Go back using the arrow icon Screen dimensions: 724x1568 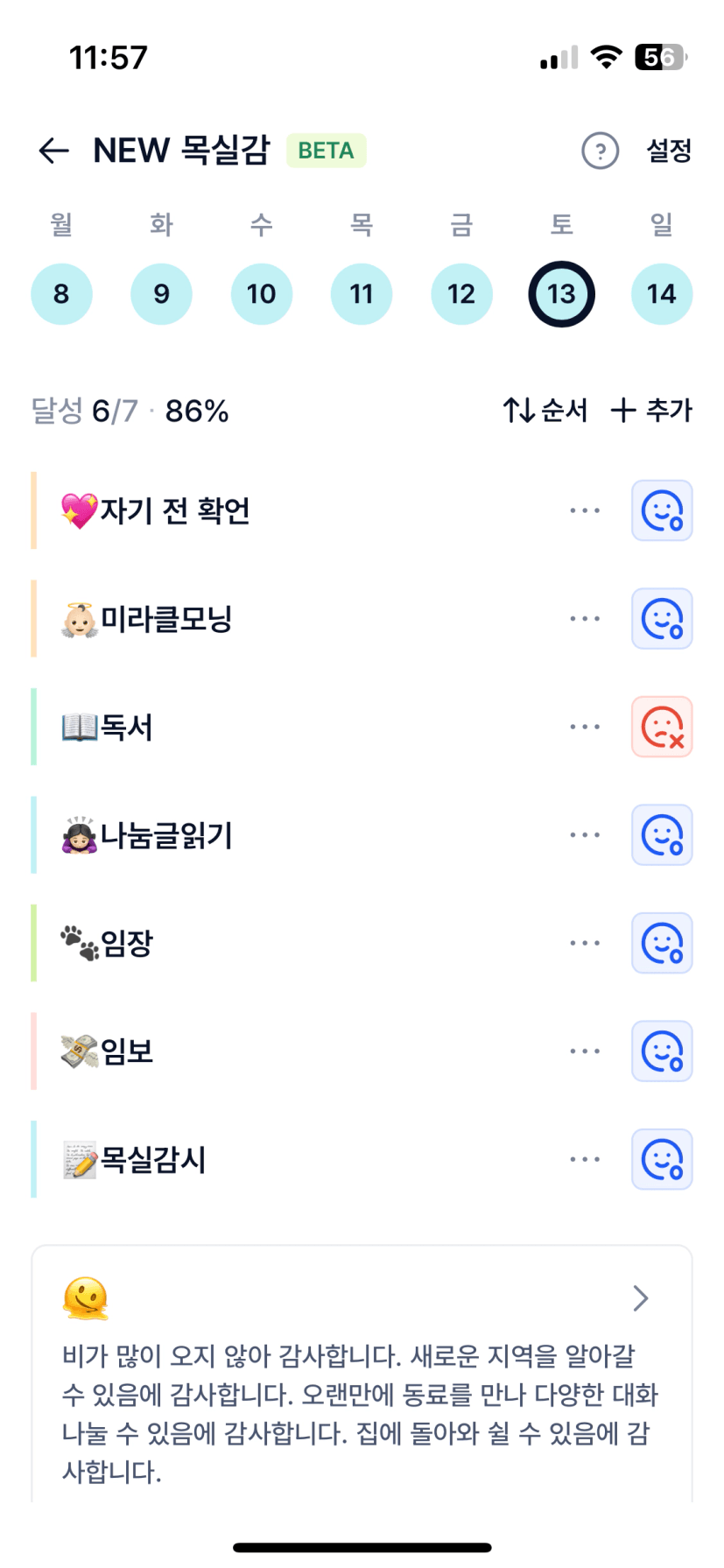(x=54, y=151)
